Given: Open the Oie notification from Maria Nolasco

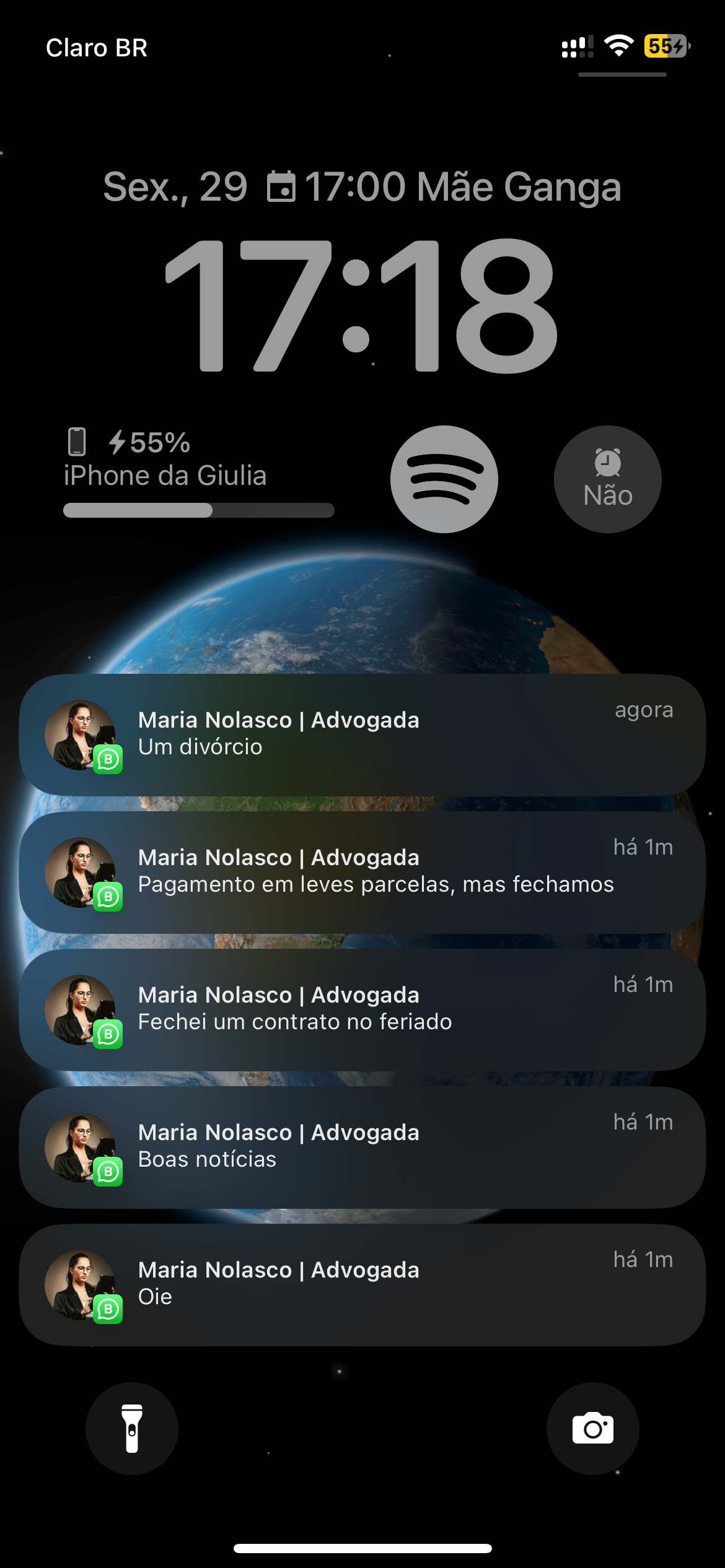Looking at the screenshot, I should (362, 1284).
